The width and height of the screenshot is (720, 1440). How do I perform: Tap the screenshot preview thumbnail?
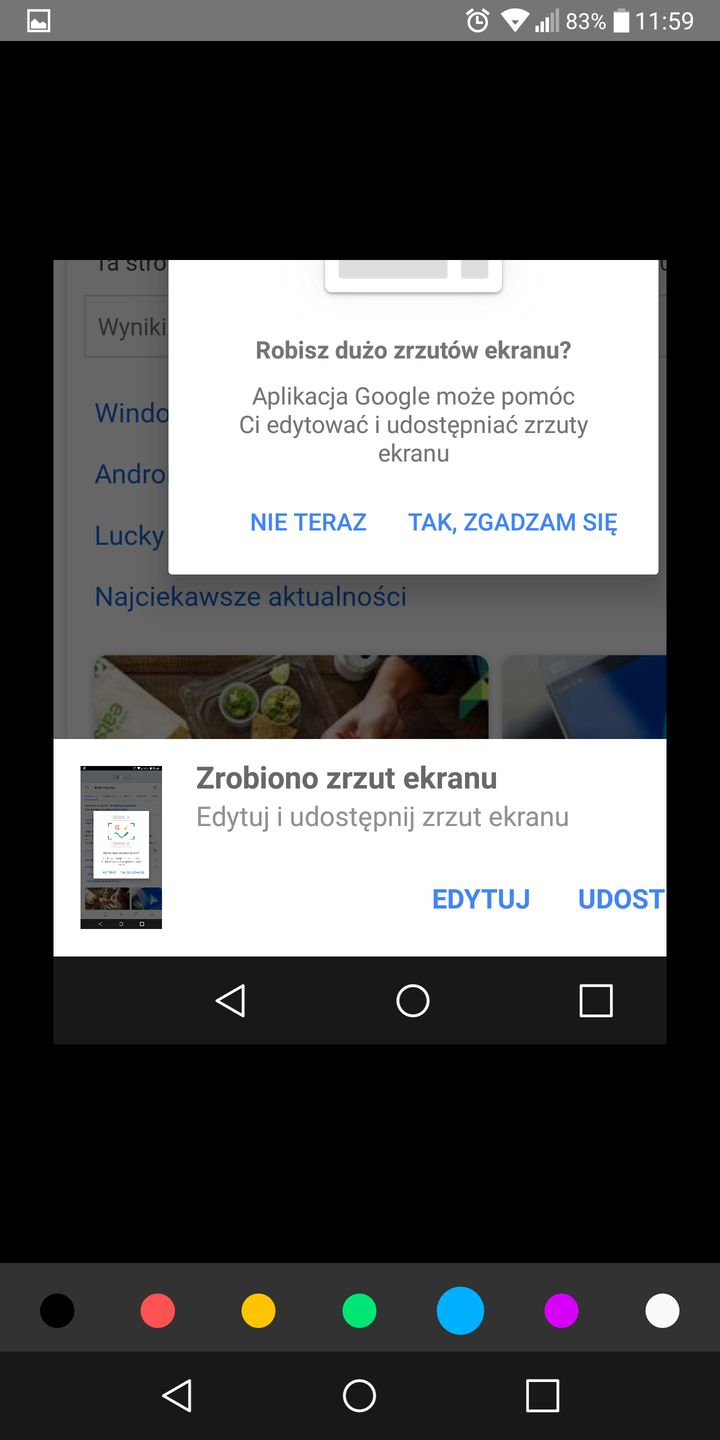[120, 846]
